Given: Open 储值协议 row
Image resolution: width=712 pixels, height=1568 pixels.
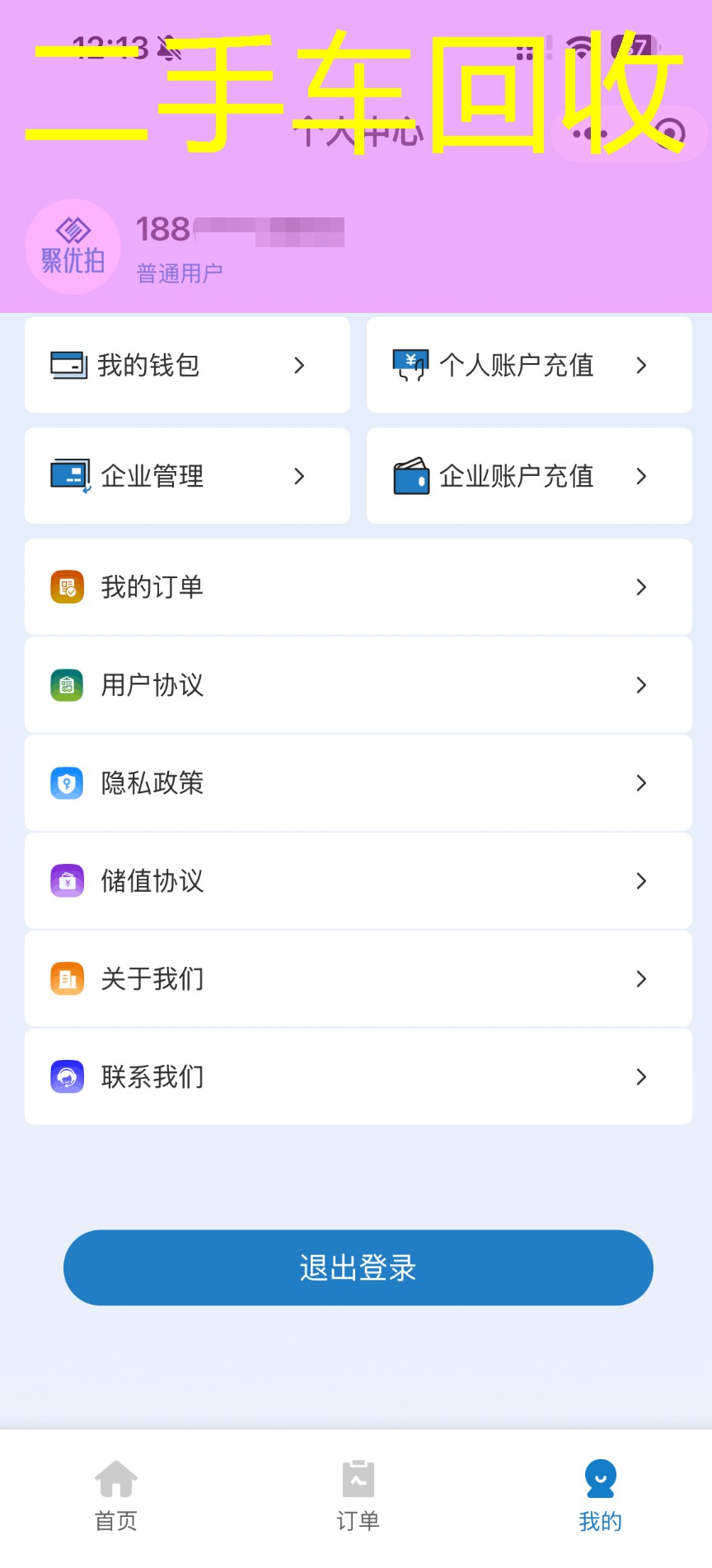Looking at the screenshot, I should 358,881.
